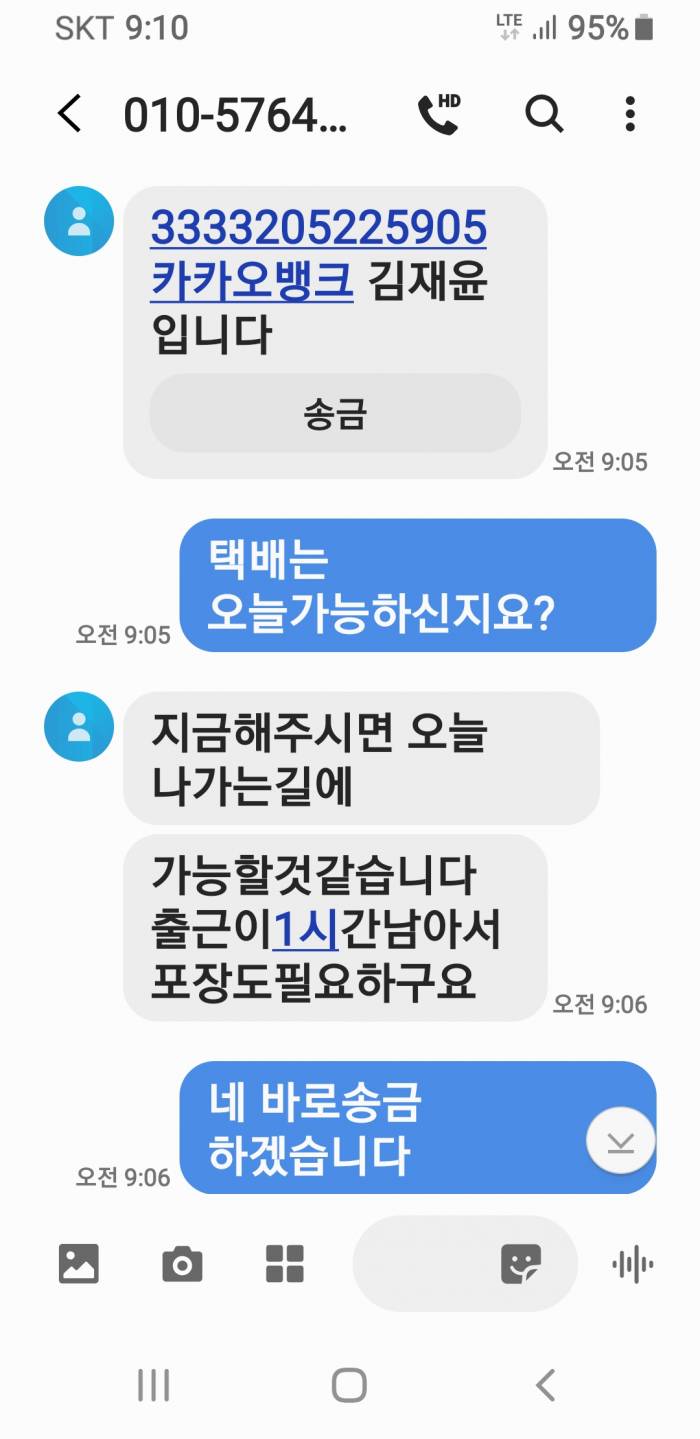Open recent apps from navigation bar
This screenshot has width=700, height=1439.
[153, 1385]
